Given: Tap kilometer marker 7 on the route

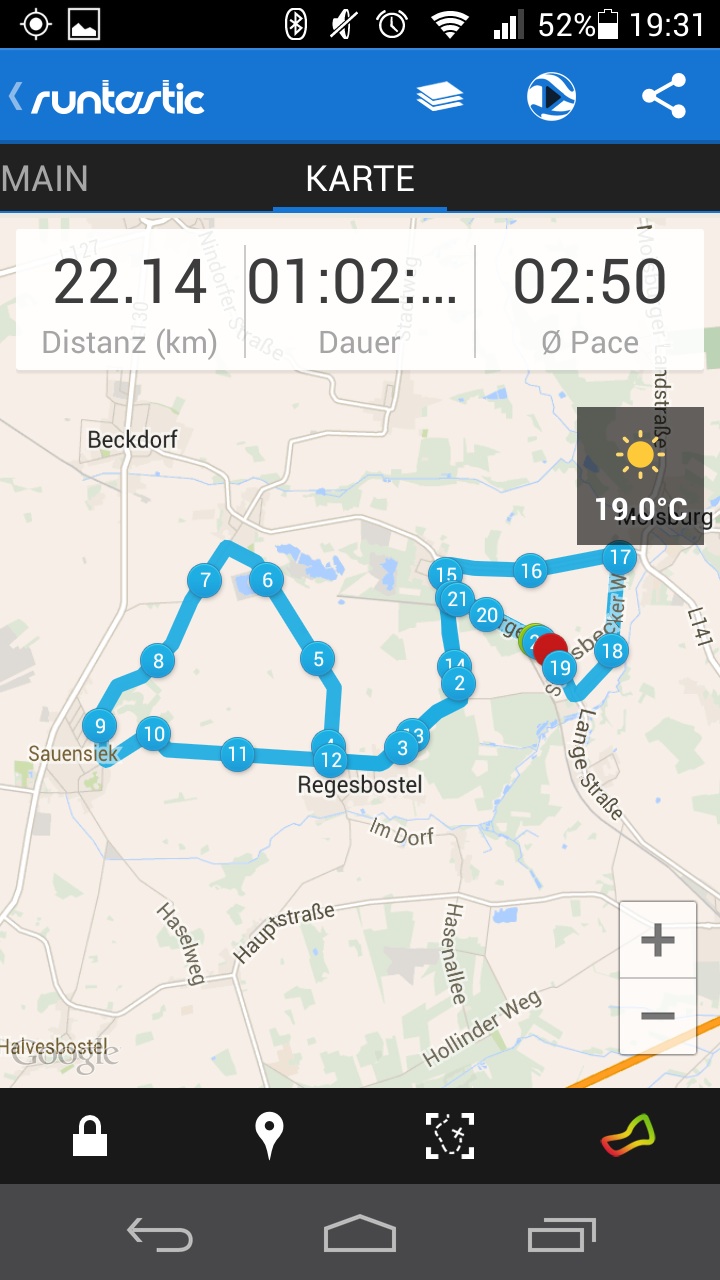Looking at the screenshot, I should 205,580.
